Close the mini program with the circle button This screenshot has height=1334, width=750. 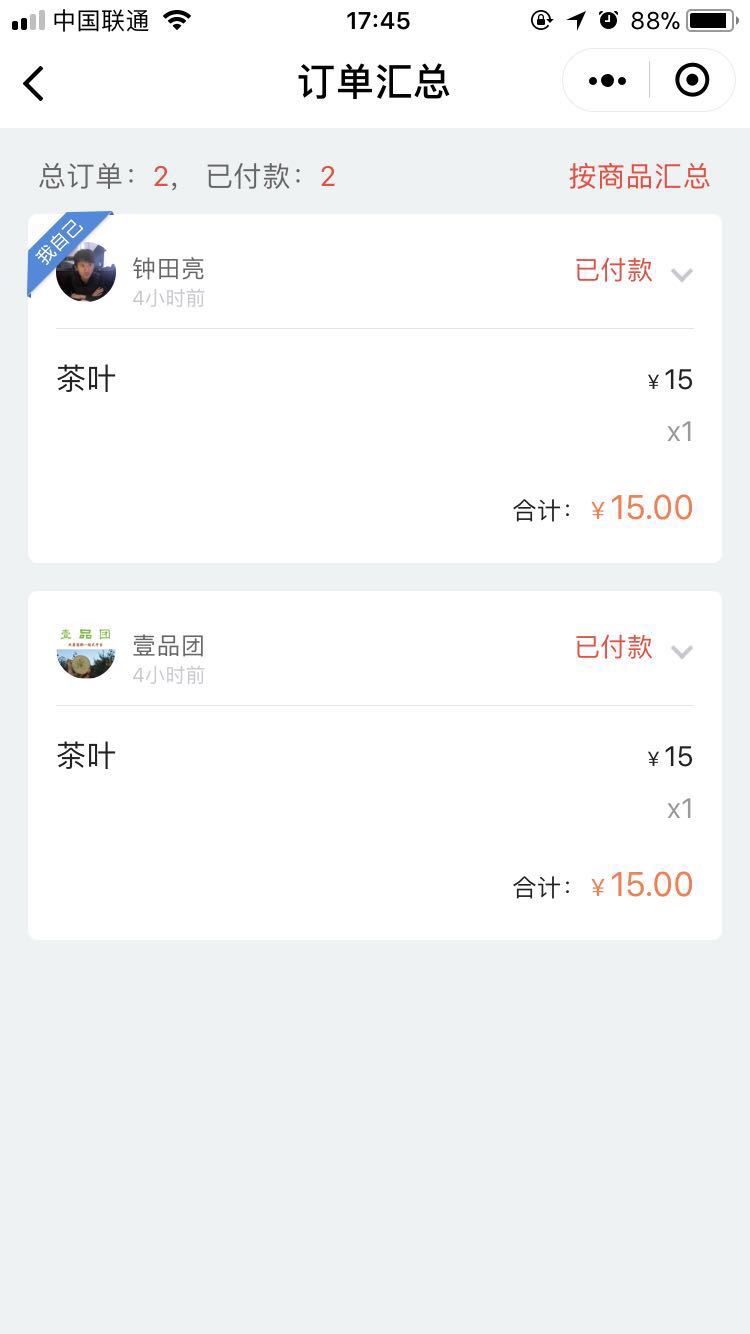(x=692, y=81)
